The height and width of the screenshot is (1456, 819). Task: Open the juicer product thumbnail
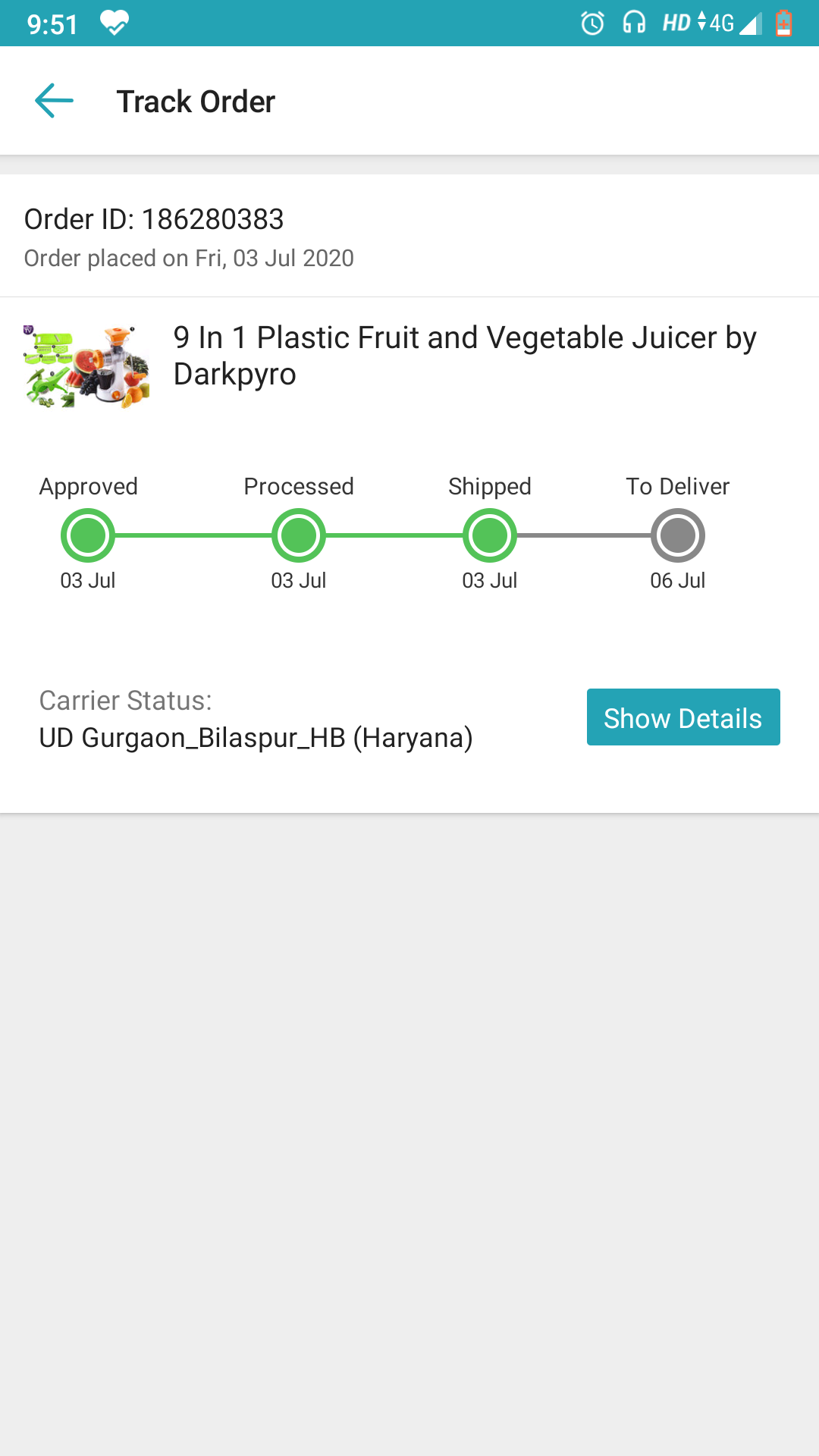click(x=86, y=367)
